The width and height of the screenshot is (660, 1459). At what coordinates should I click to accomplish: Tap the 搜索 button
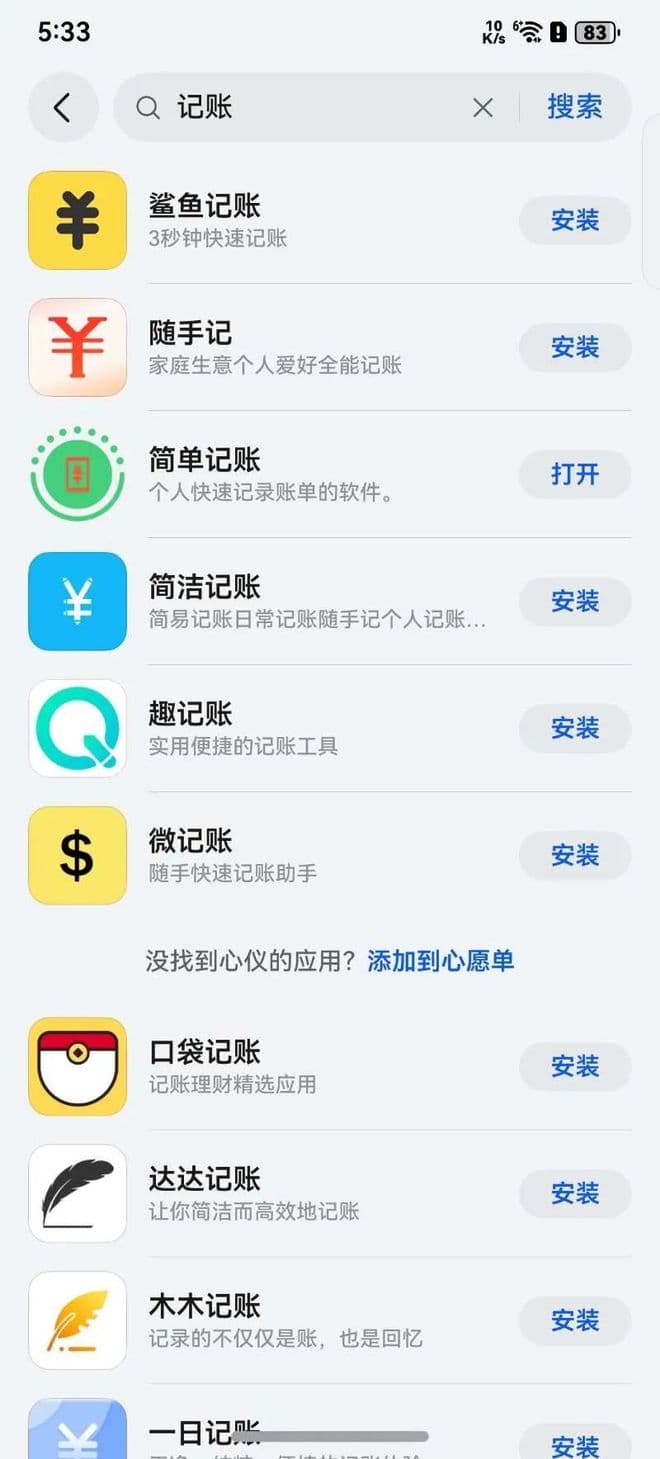click(575, 107)
